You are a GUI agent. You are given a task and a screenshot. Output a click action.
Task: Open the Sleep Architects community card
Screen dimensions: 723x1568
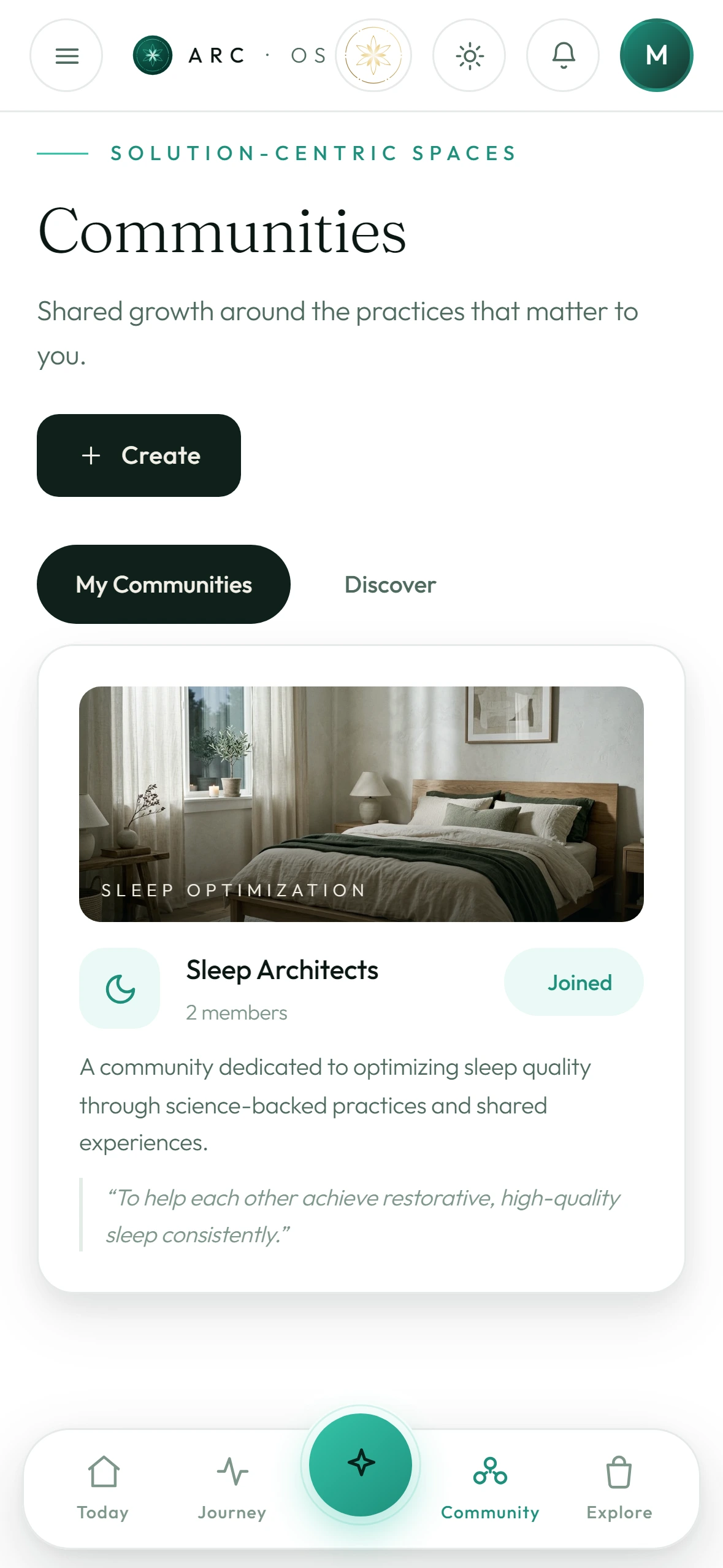point(361,968)
